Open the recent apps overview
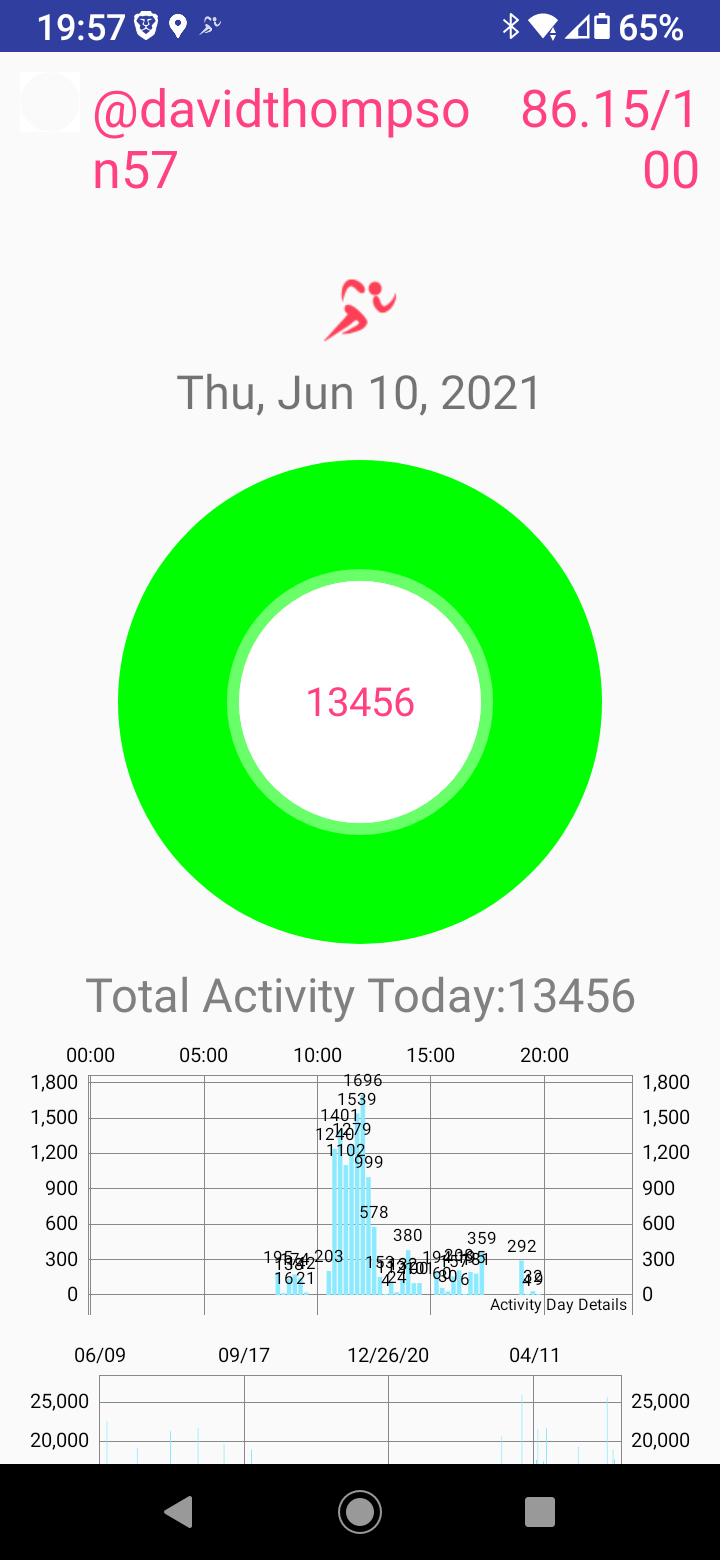 (540, 1512)
